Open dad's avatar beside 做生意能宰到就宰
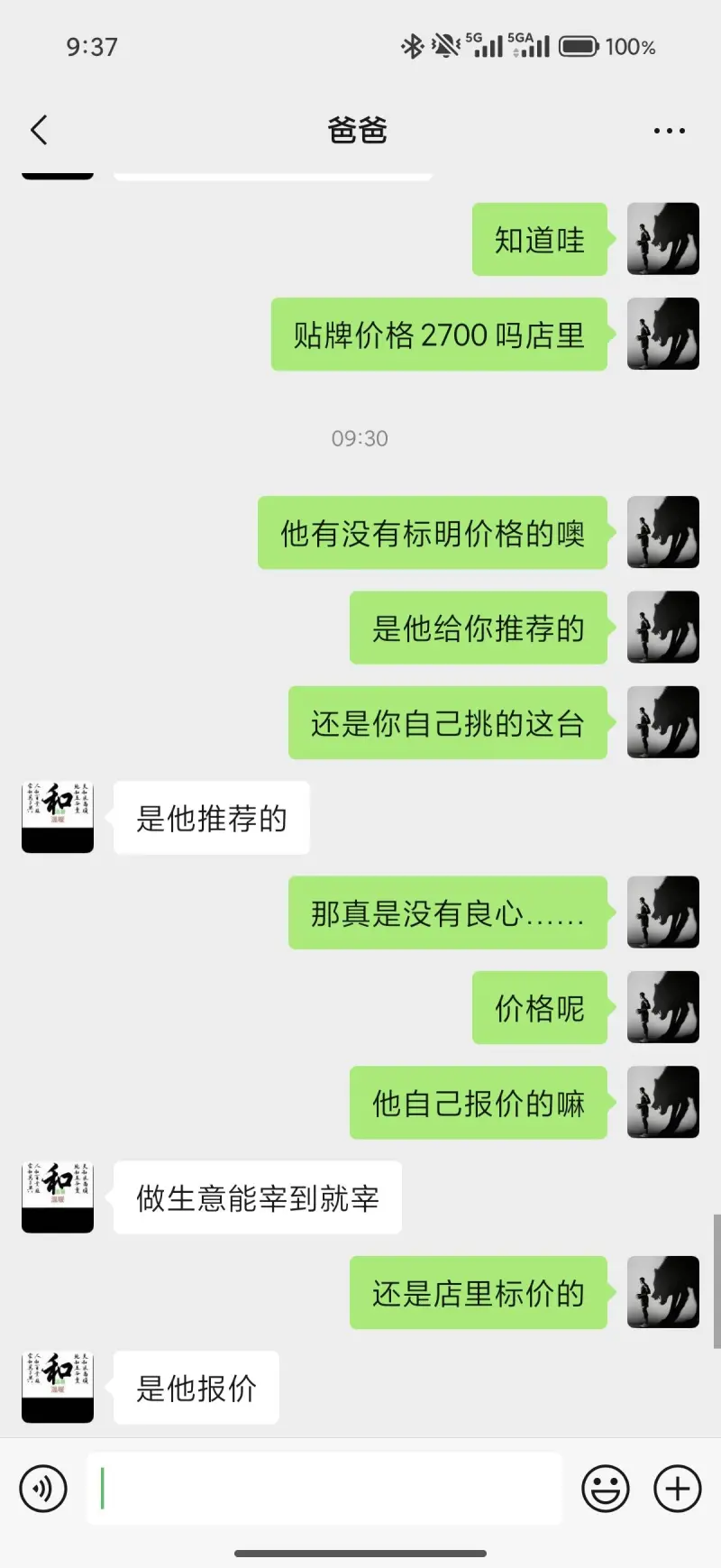The width and height of the screenshot is (721, 1568). click(58, 1197)
